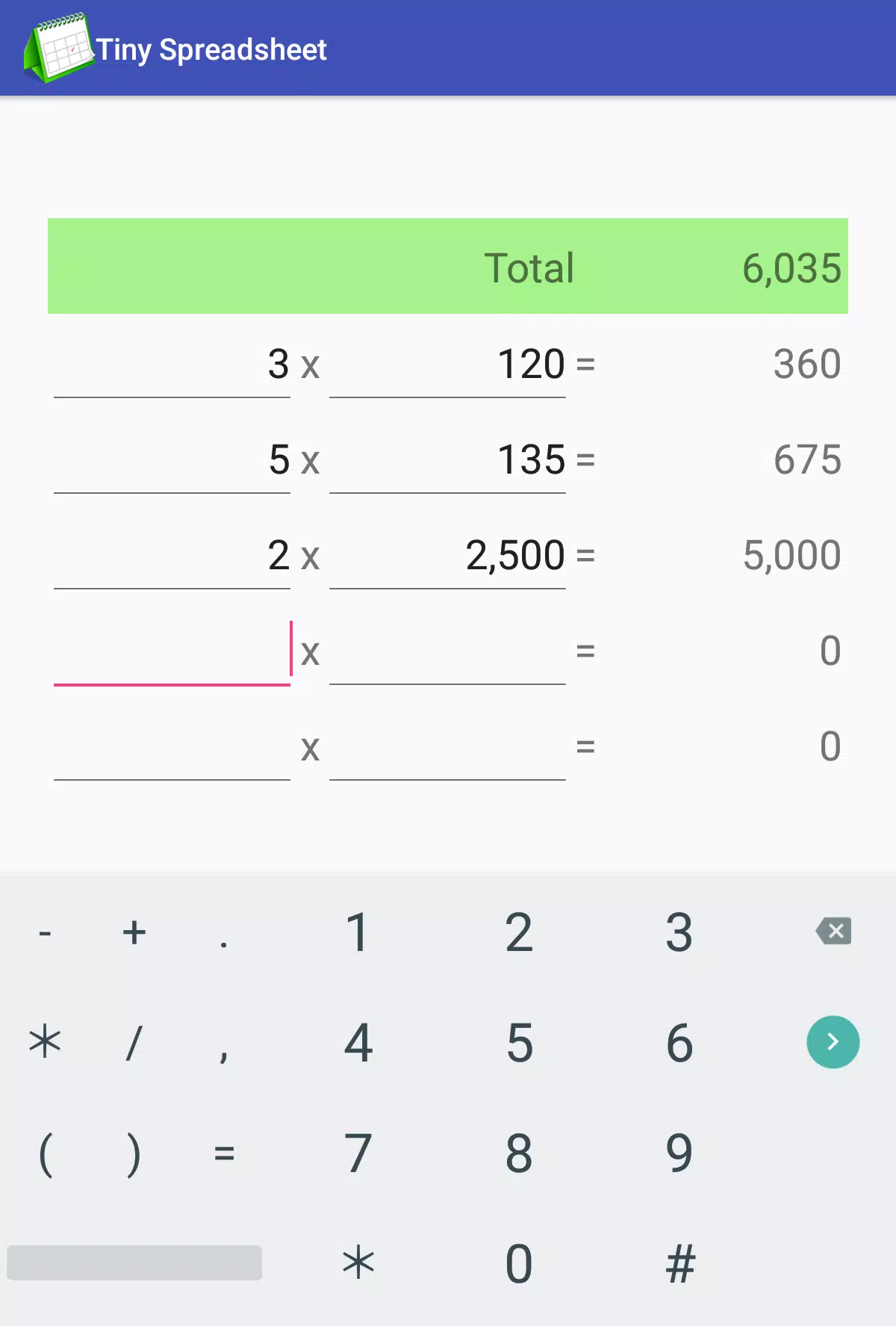The height and width of the screenshot is (1326, 896).
Task: Edit the price field containing 120
Action: click(x=447, y=365)
